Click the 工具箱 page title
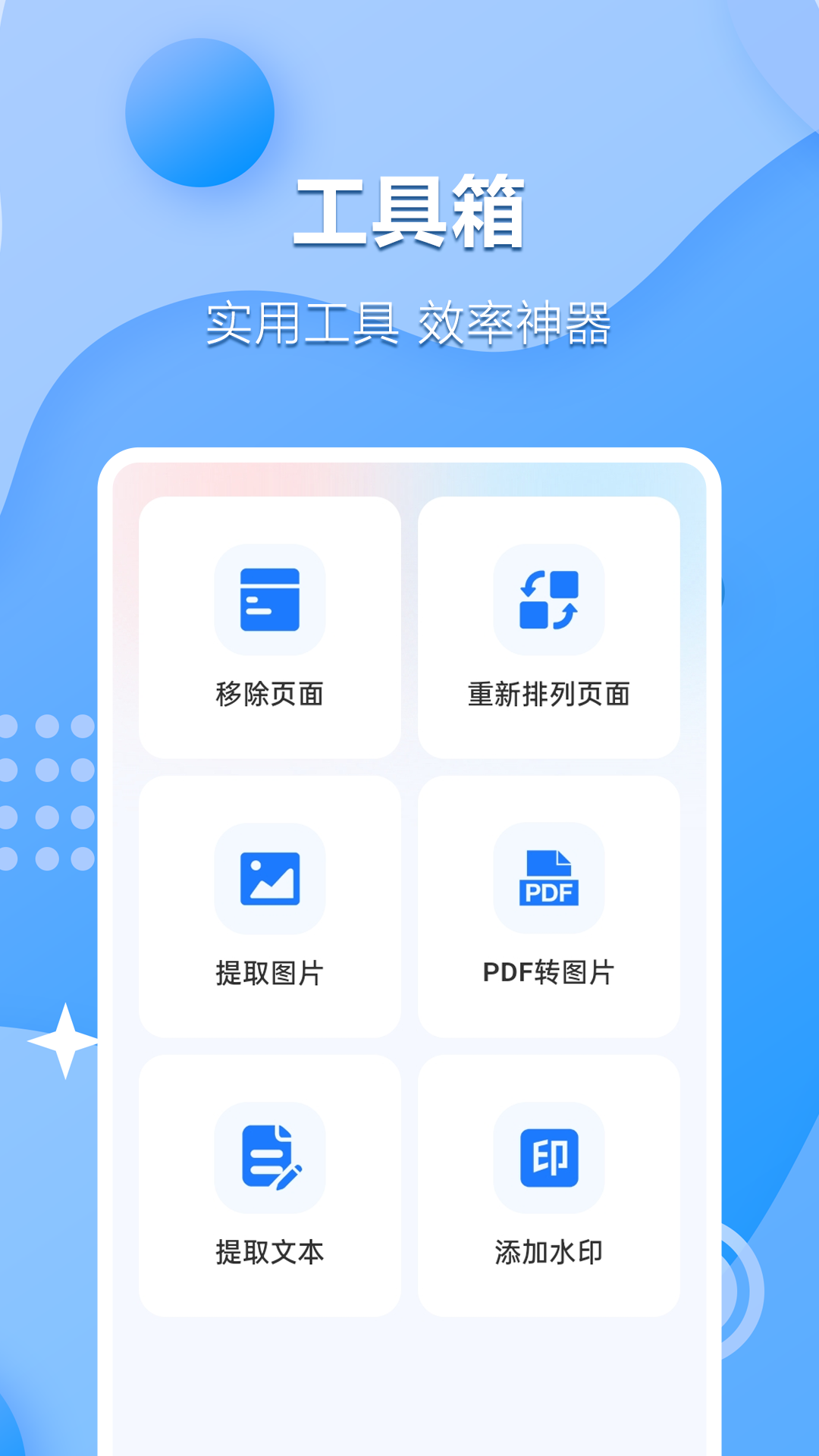 click(x=409, y=215)
